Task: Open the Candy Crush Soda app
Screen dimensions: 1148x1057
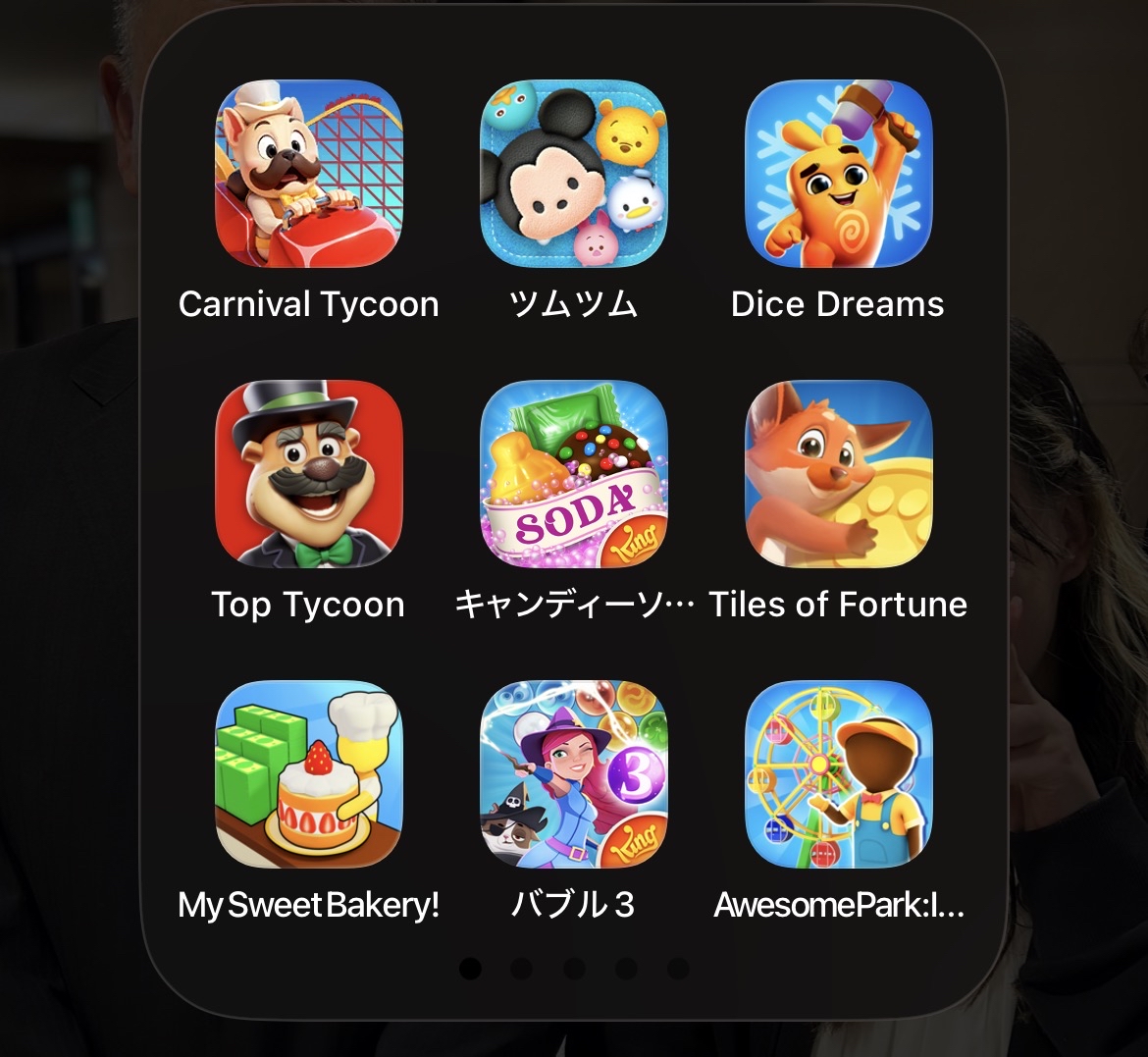Action: 573,474
